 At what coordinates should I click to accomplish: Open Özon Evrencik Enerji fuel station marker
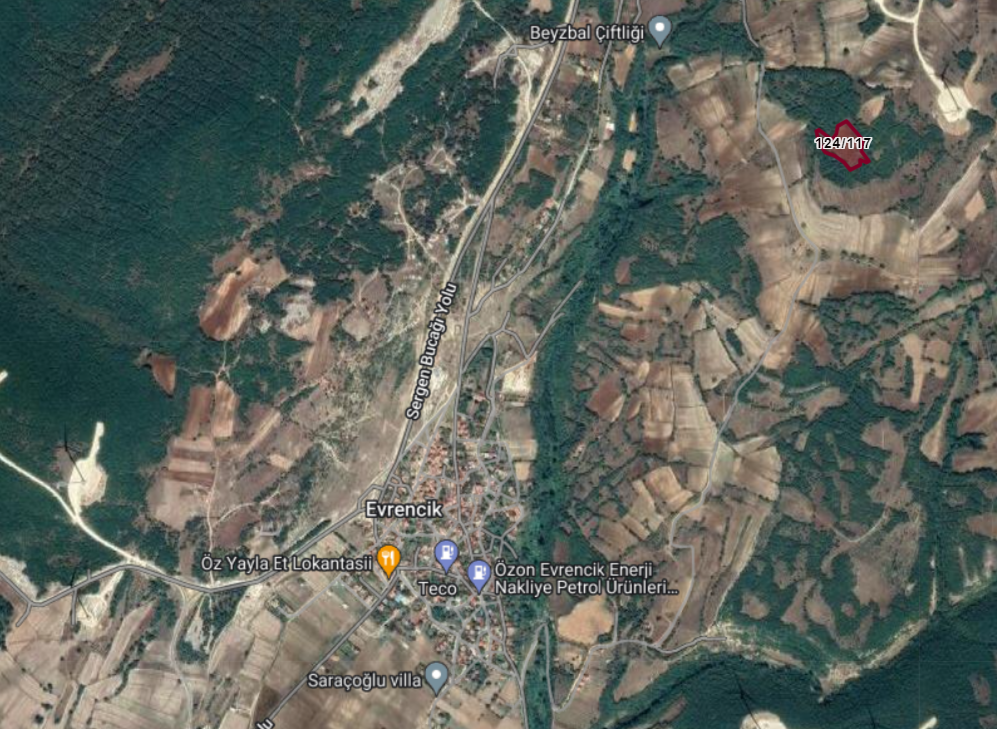tap(480, 573)
